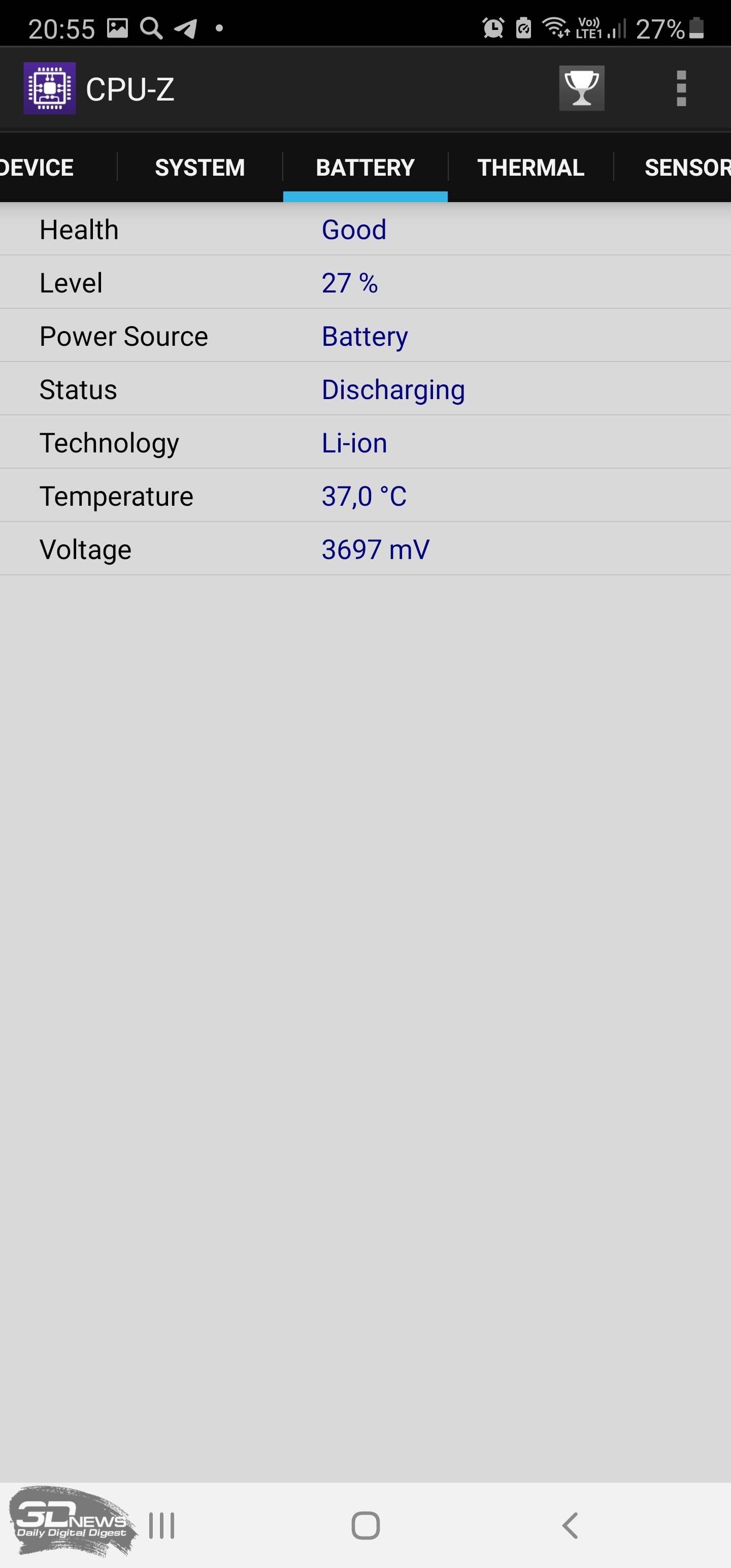Go to the Thermal tab

531,168
